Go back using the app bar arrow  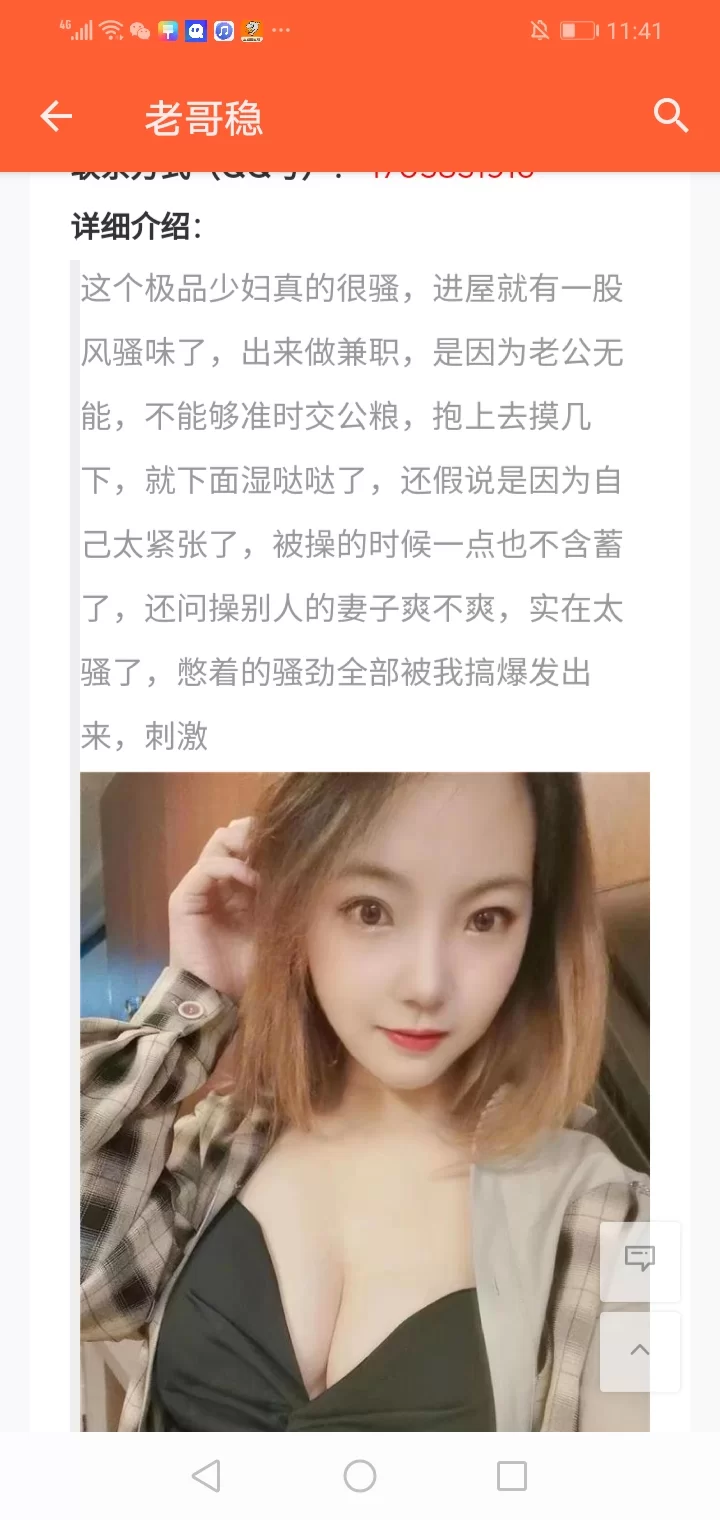point(56,117)
